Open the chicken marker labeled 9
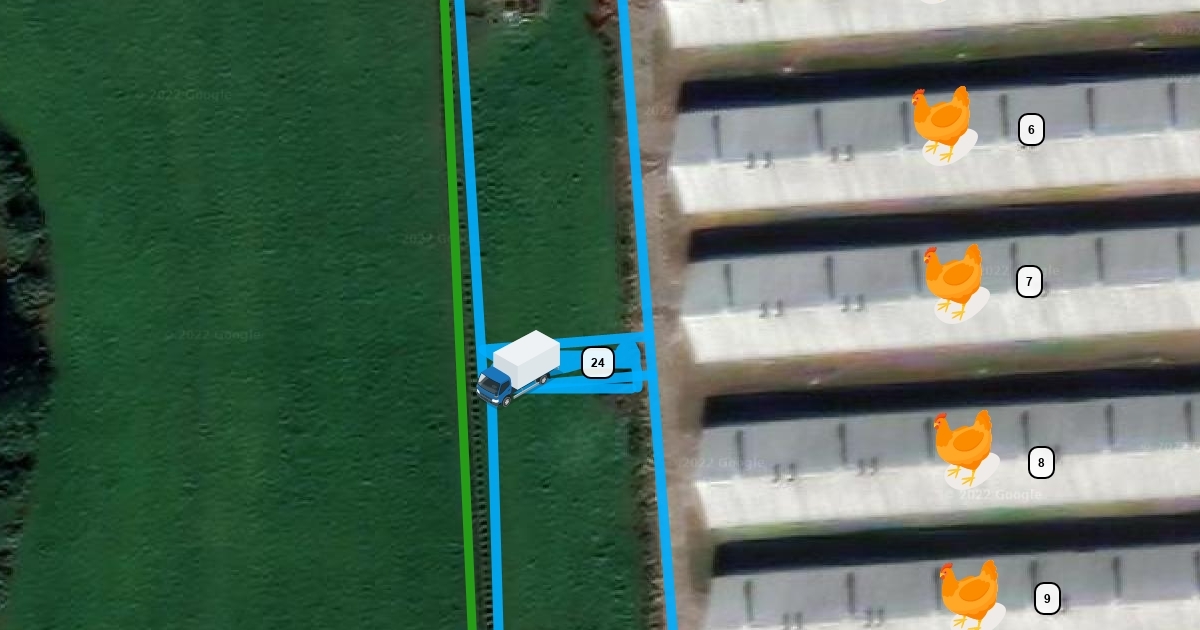The height and width of the screenshot is (630, 1200). tap(970, 593)
